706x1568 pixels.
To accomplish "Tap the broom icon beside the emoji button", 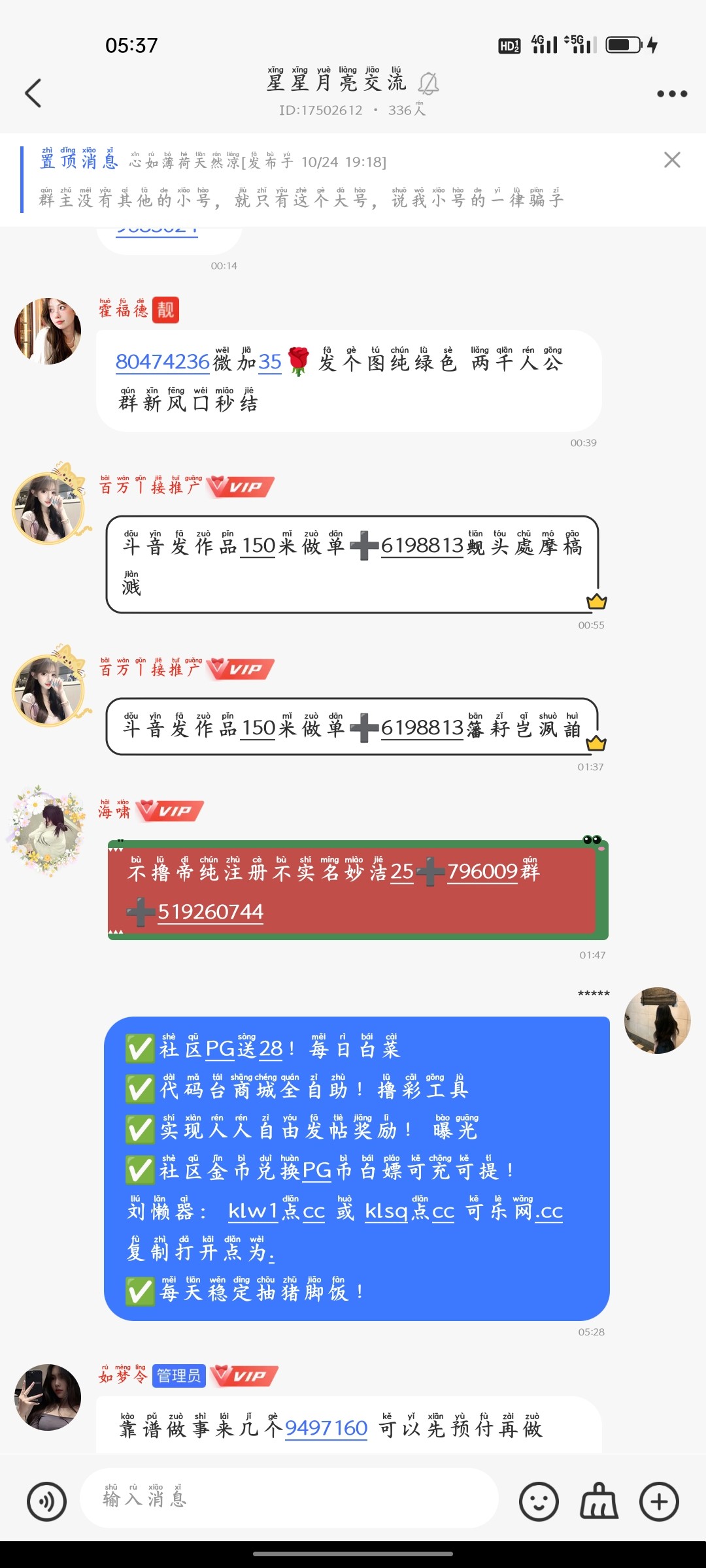I will pyautogui.click(x=599, y=1501).
